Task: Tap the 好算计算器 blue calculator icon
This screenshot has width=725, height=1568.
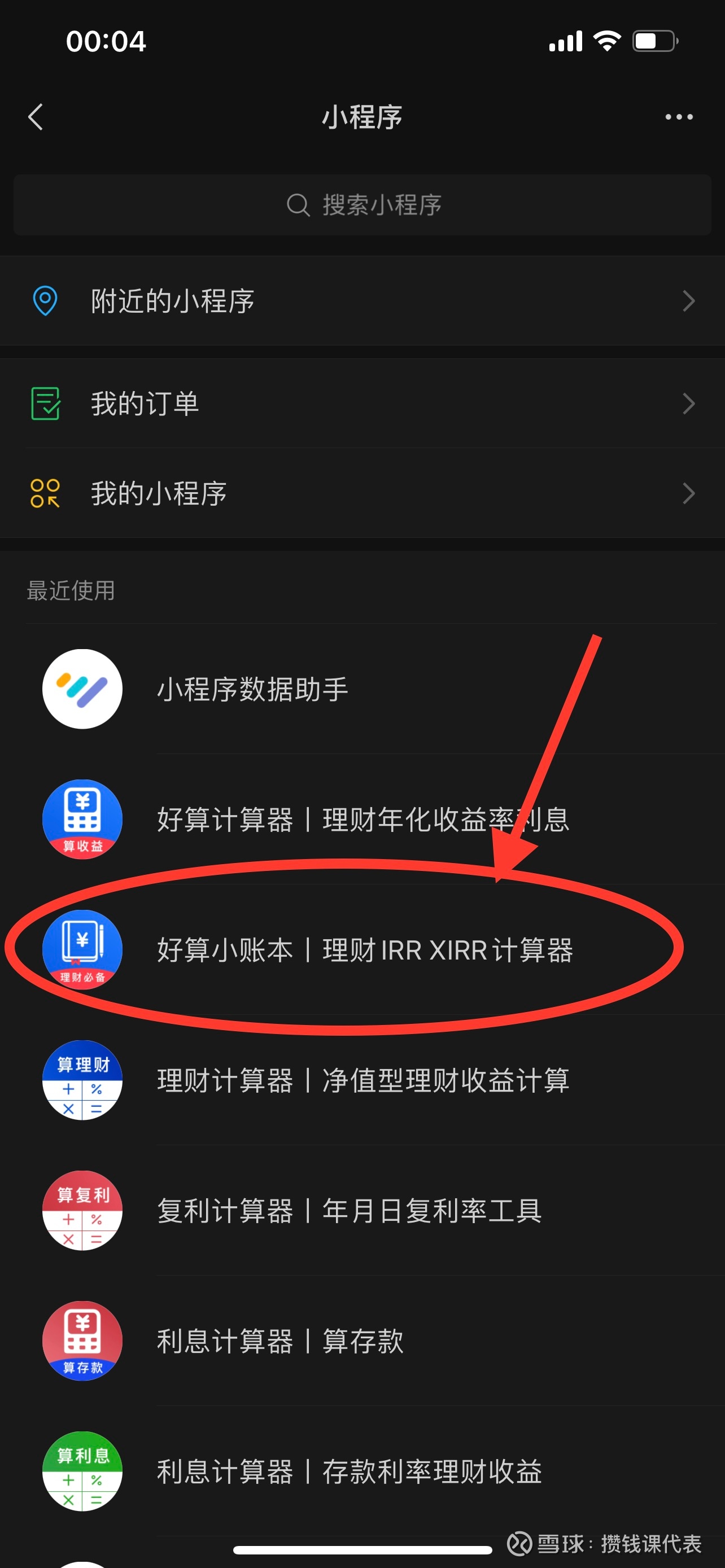Action: [82, 818]
